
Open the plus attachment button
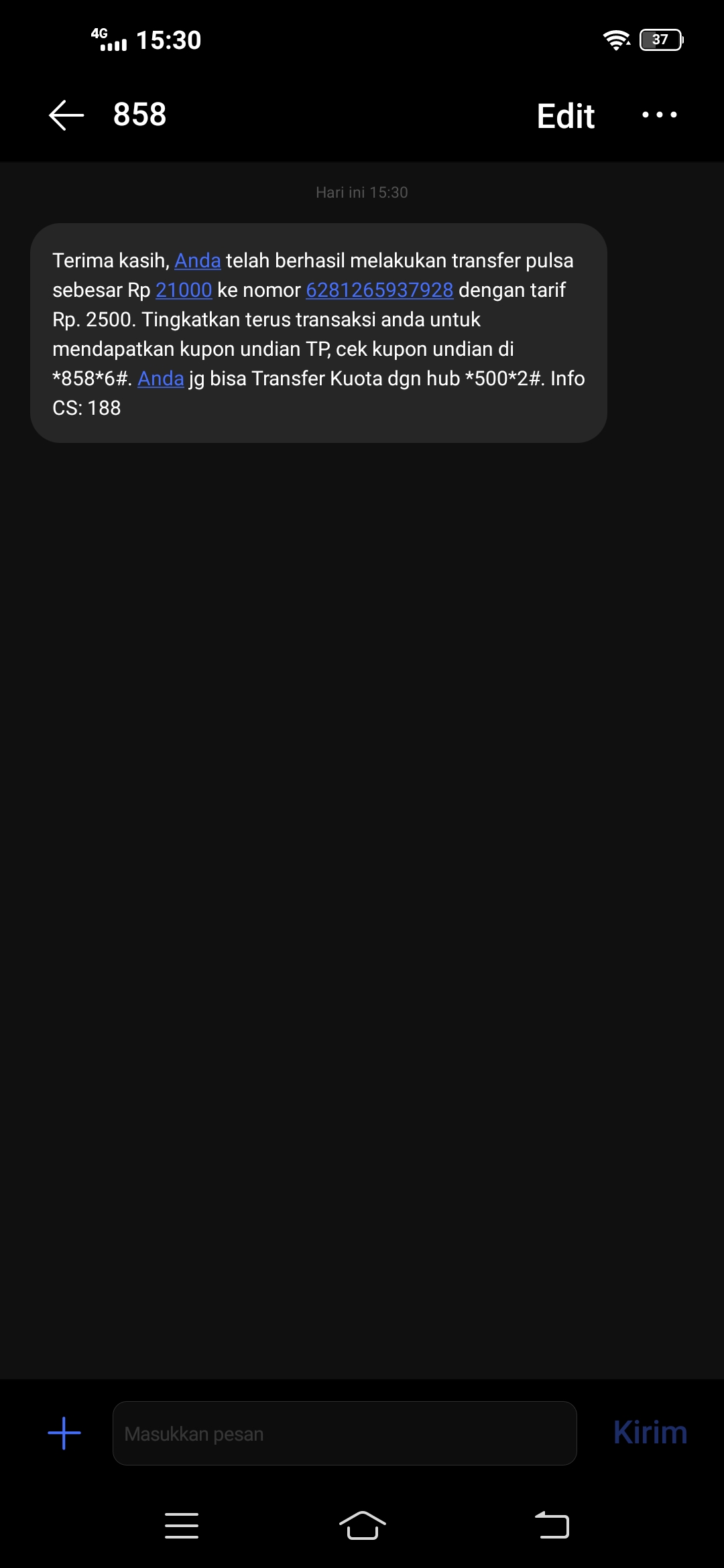click(64, 1433)
